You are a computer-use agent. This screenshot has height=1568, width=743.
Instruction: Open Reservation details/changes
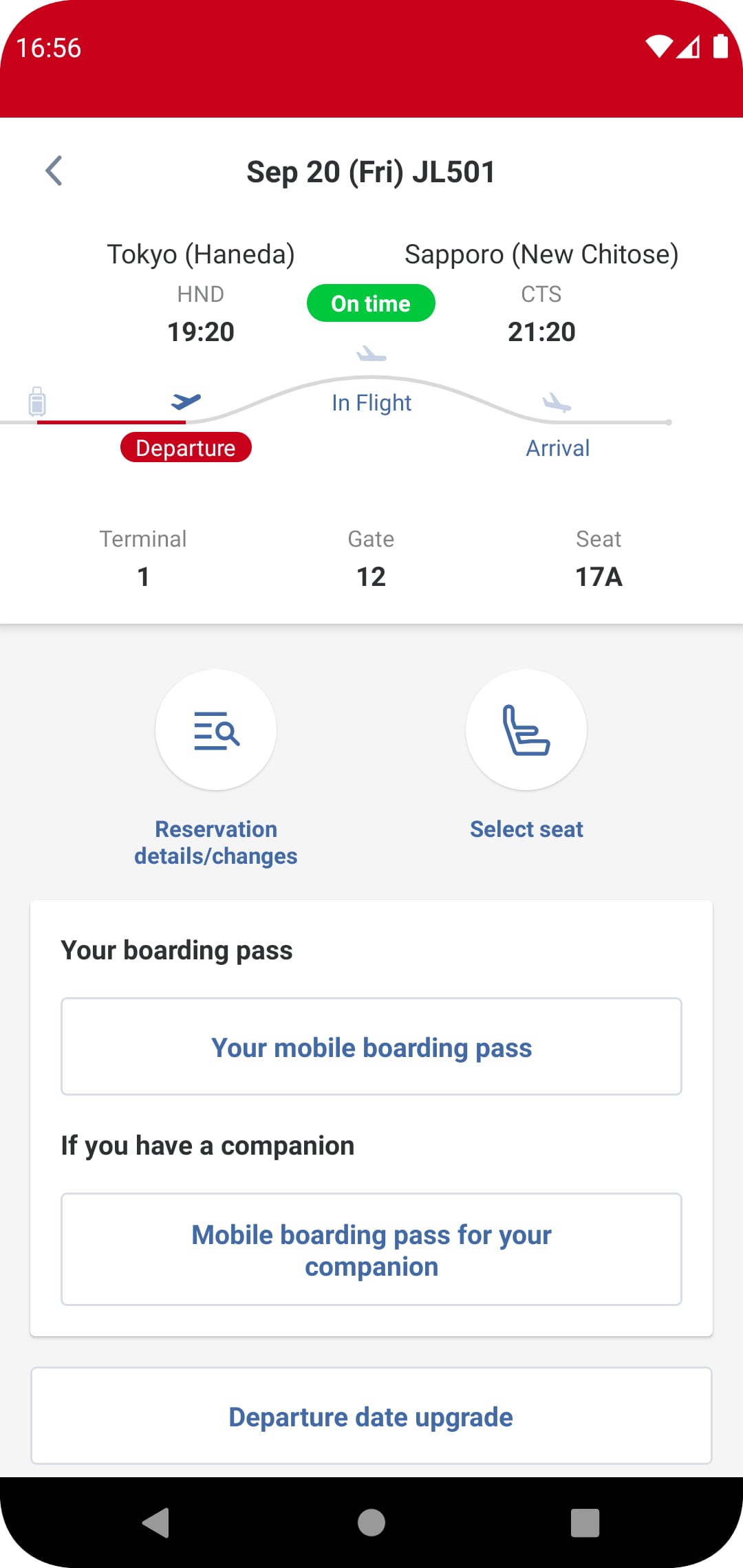pyautogui.click(x=216, y=730)
